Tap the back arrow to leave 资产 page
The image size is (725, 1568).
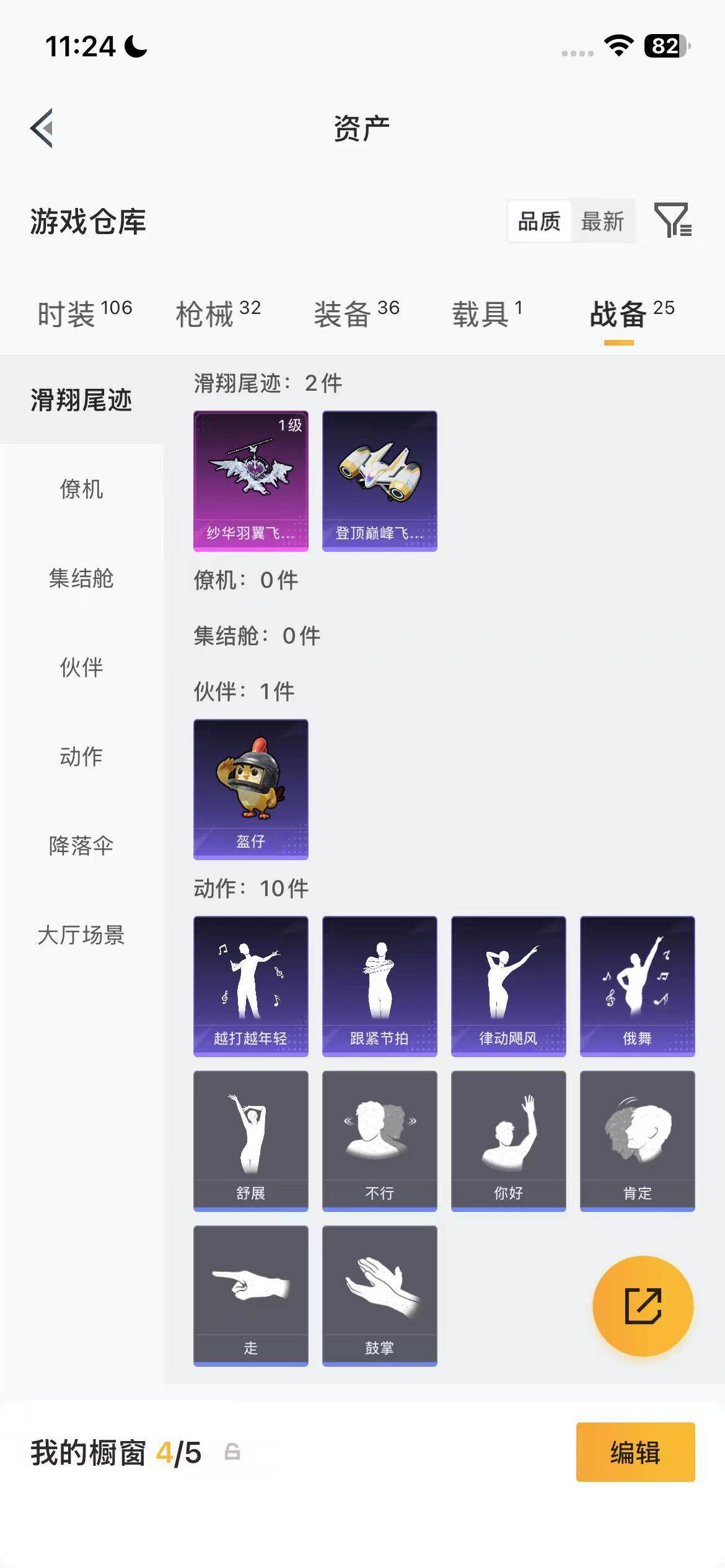pos(42,128)
